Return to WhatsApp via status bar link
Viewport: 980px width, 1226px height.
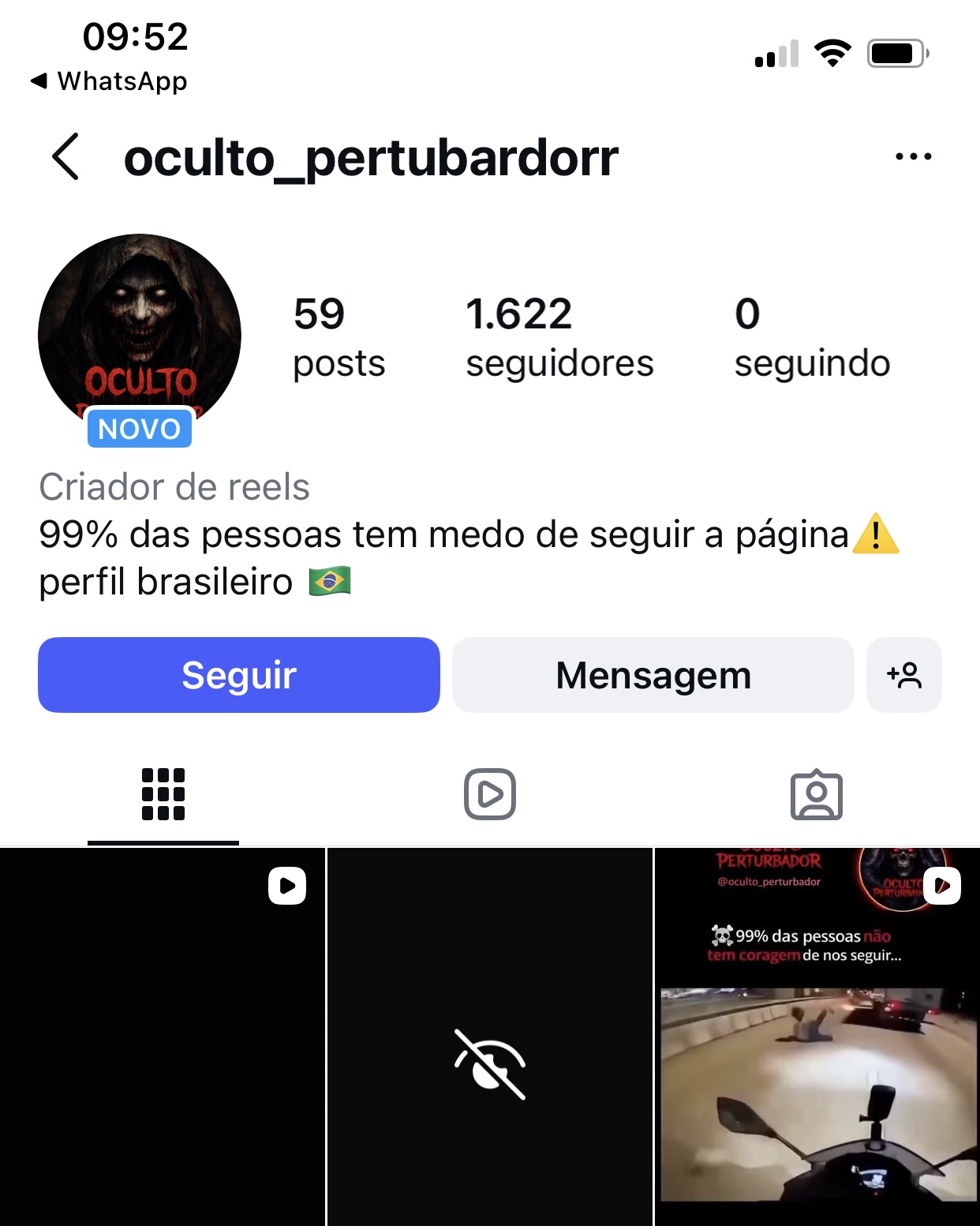point(108,81)
